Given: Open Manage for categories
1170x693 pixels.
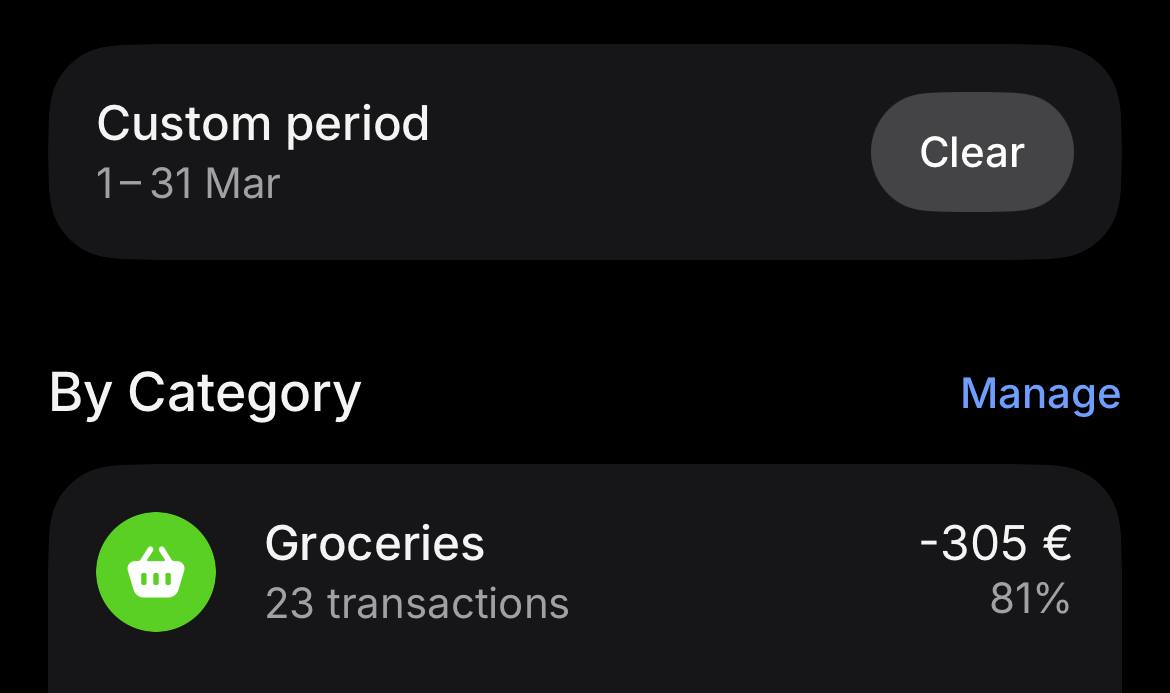Looking at the screenshot, I should tap(1039, 393).
